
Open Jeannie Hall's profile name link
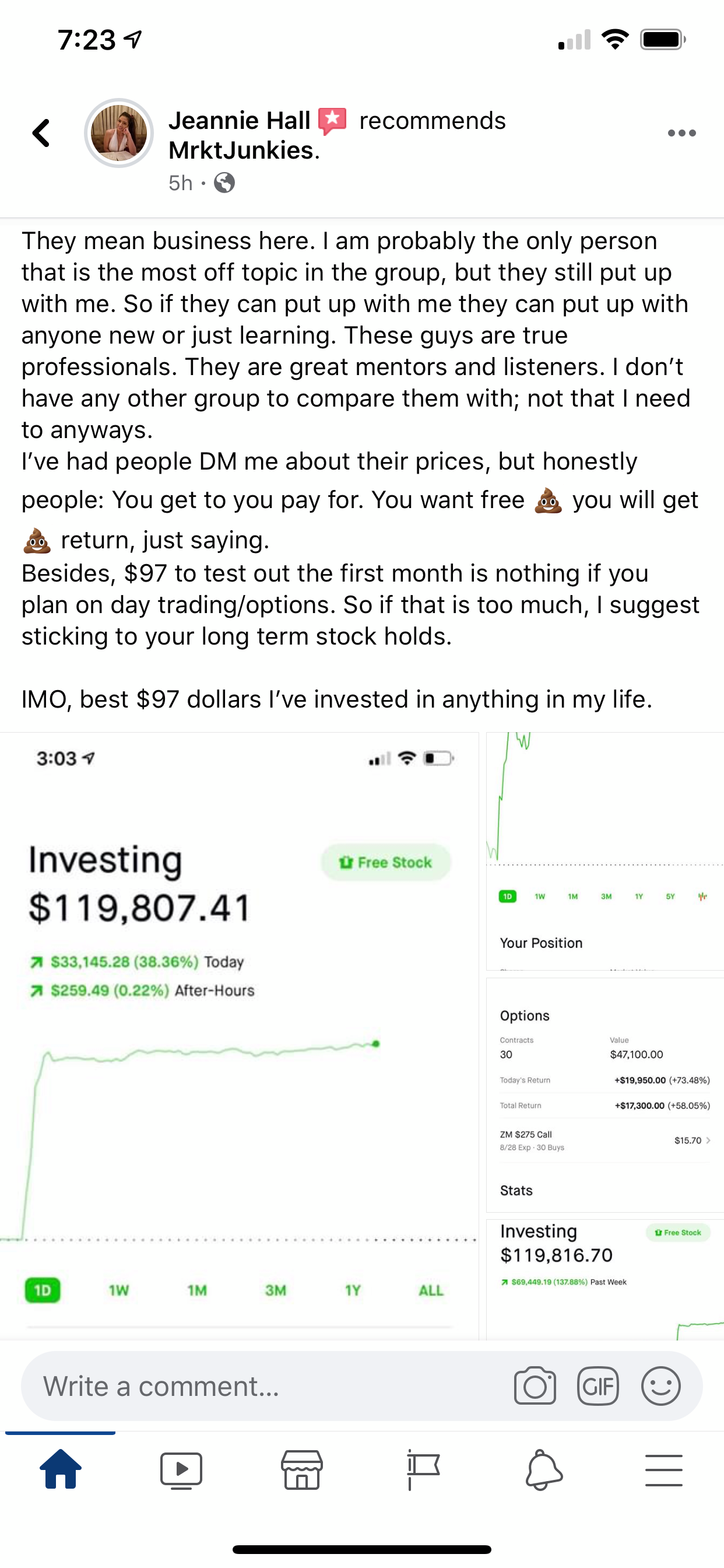(239, 121)
